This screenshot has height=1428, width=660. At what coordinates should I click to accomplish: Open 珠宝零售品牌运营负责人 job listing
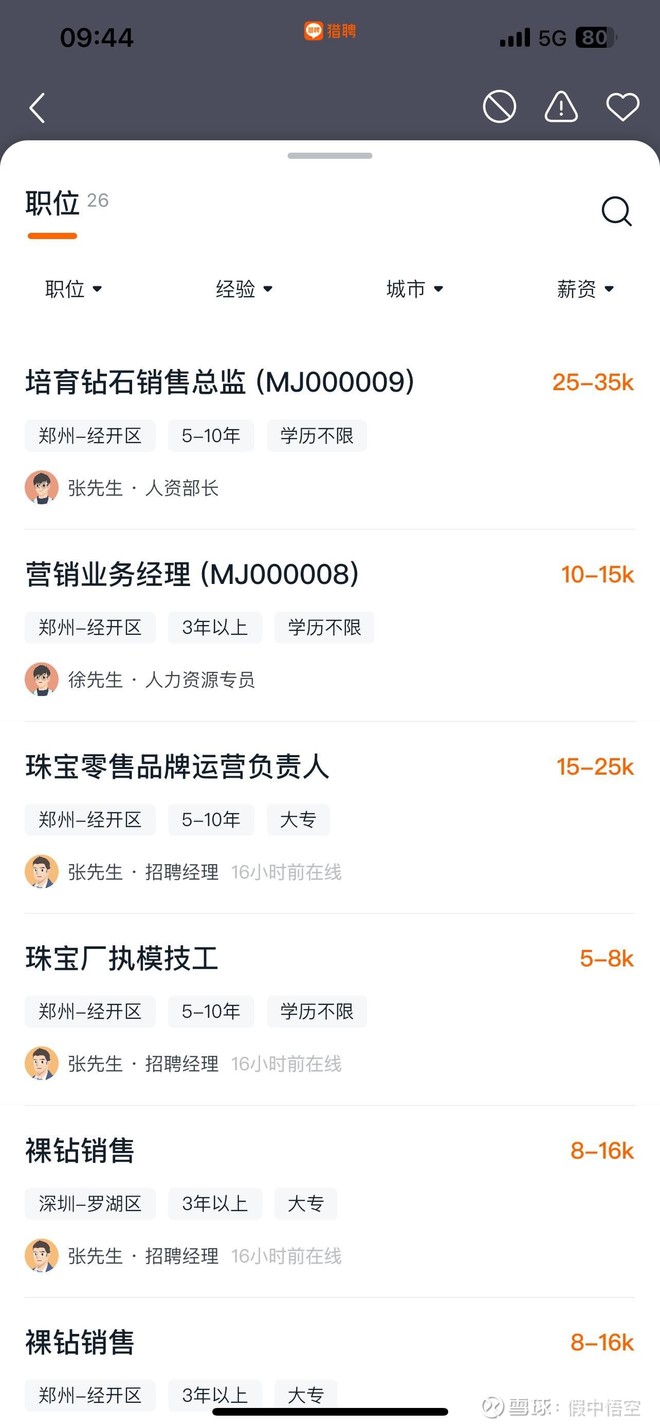point(177,766)
